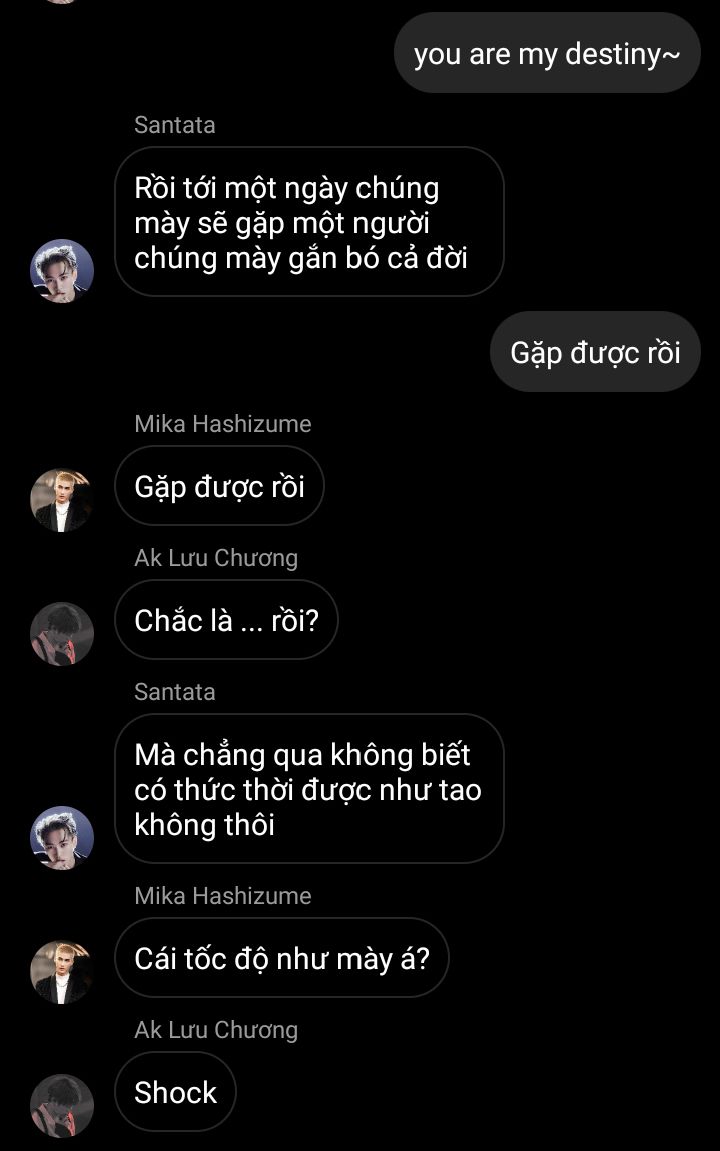Tap the "Shock" message bubble
720x1151 pixels.
click(175, 1092)
